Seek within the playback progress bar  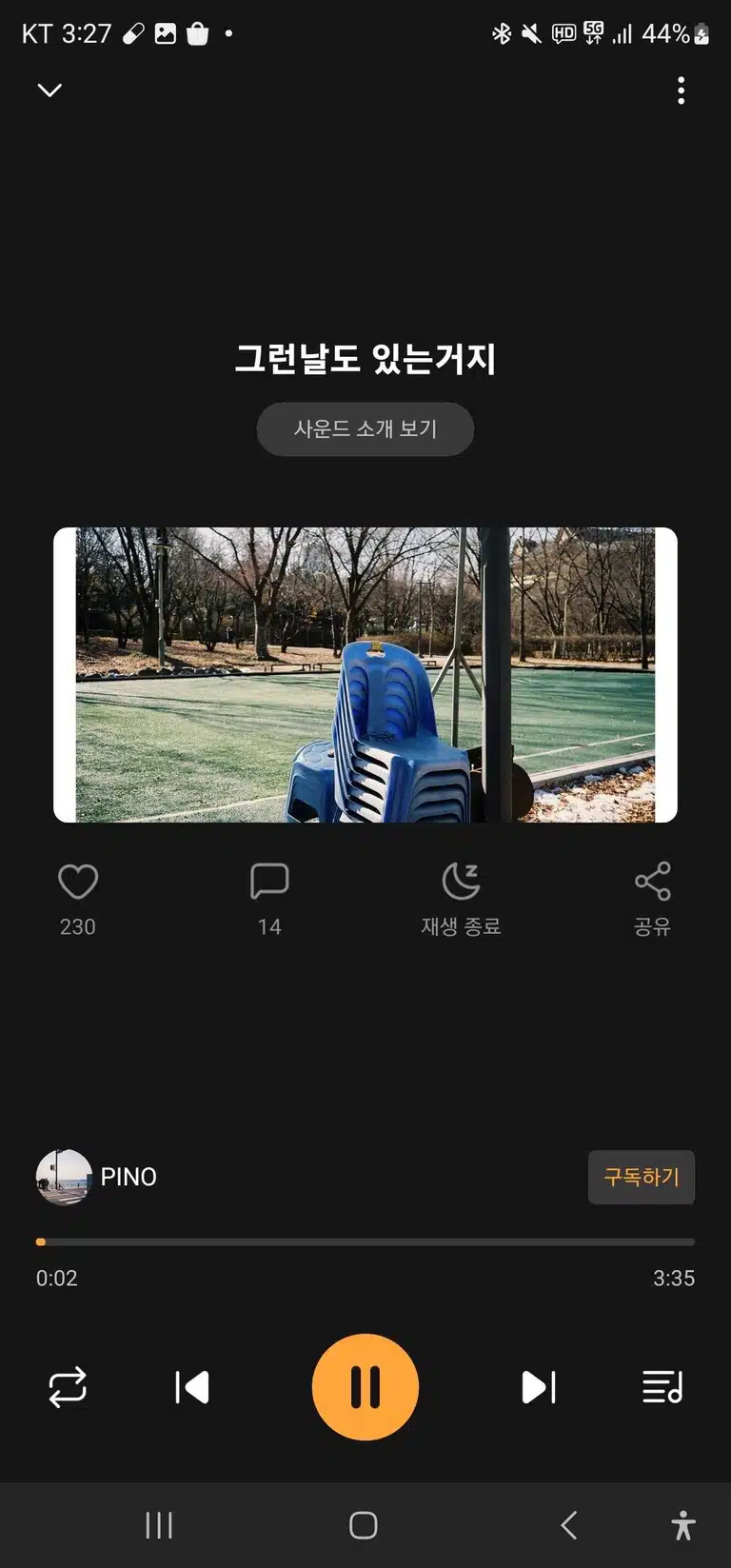tap(365, 1241)
